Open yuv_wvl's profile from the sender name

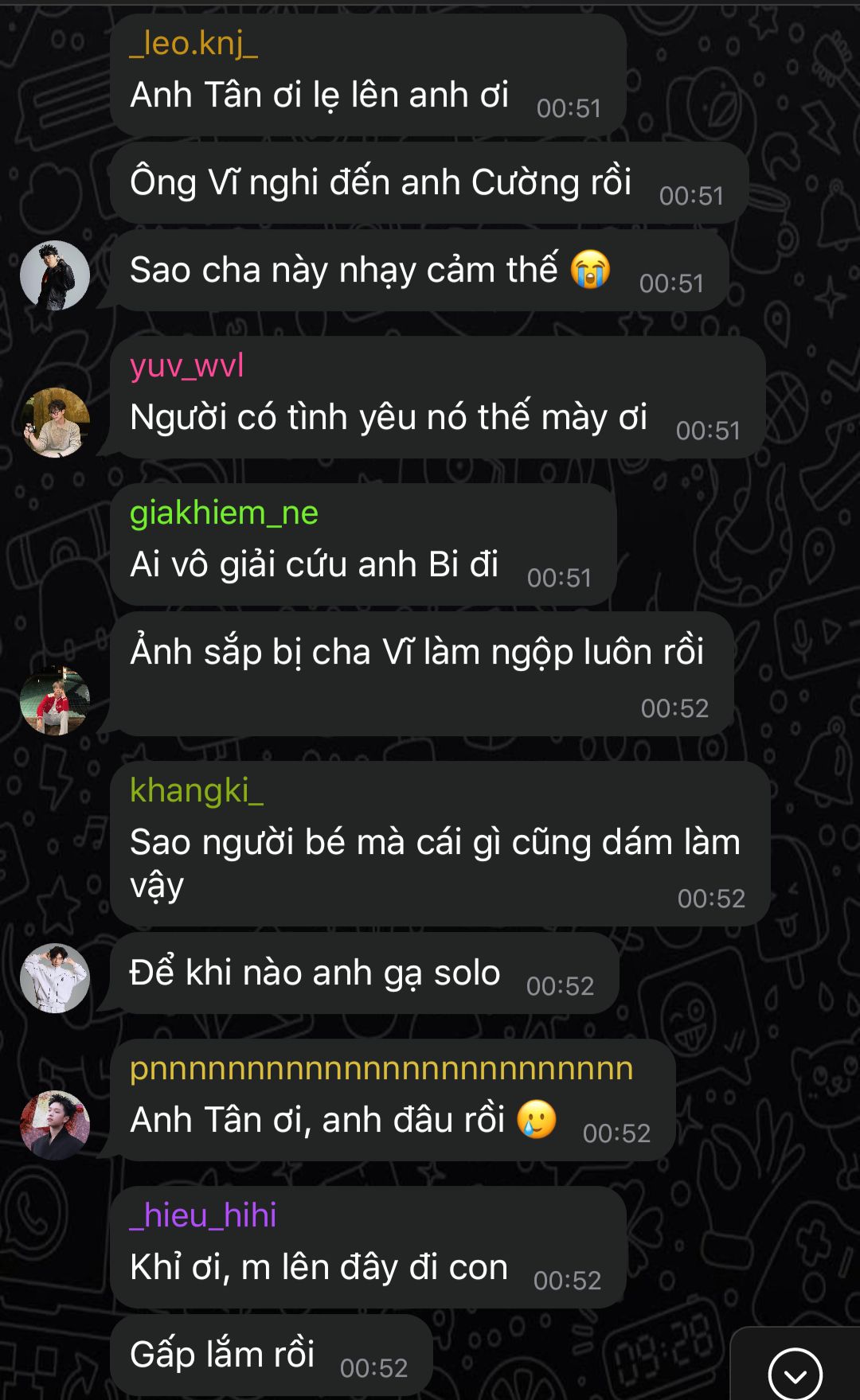click(187, 365)
